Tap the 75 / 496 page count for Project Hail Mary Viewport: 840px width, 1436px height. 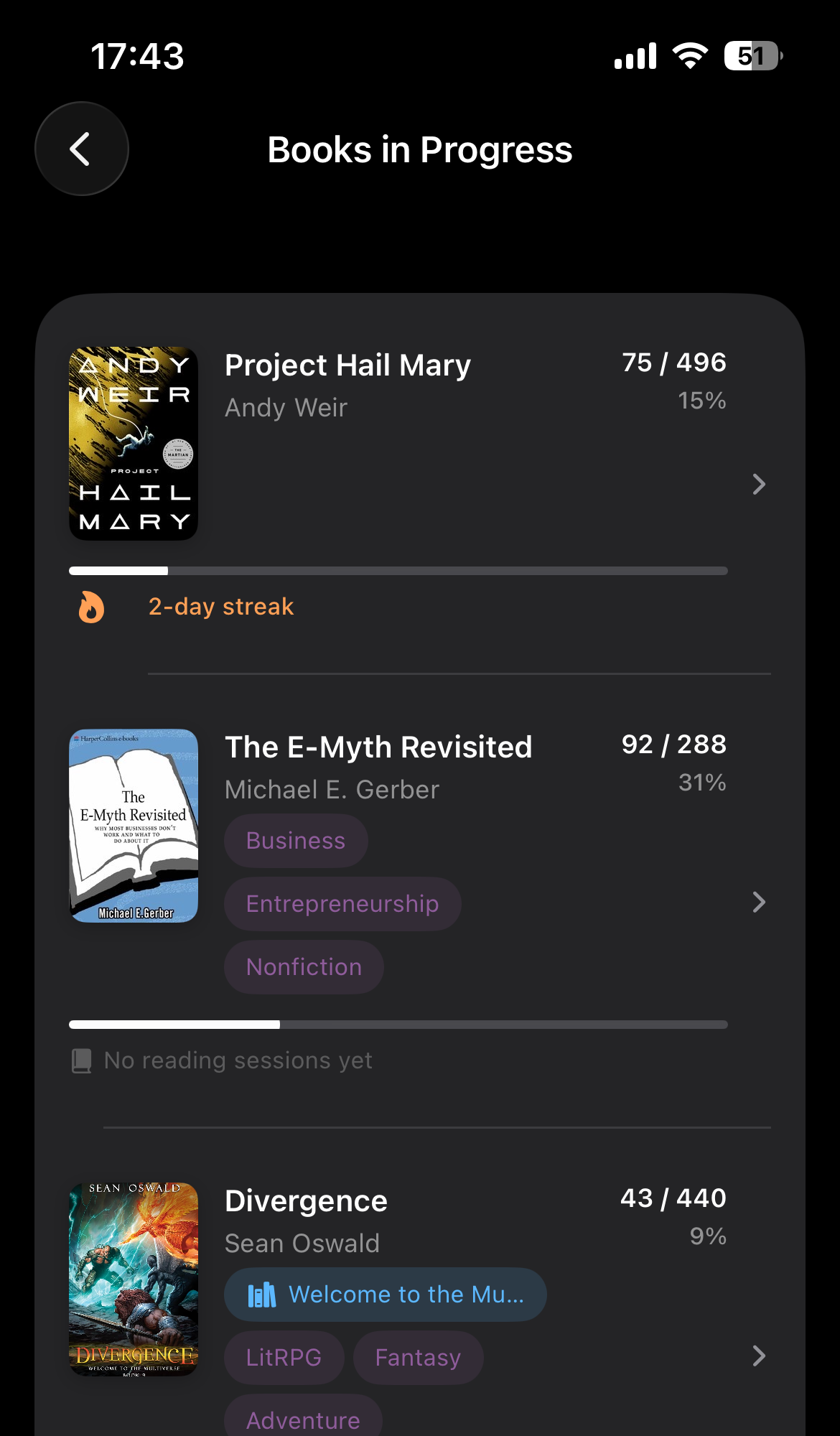pos(674,363)
